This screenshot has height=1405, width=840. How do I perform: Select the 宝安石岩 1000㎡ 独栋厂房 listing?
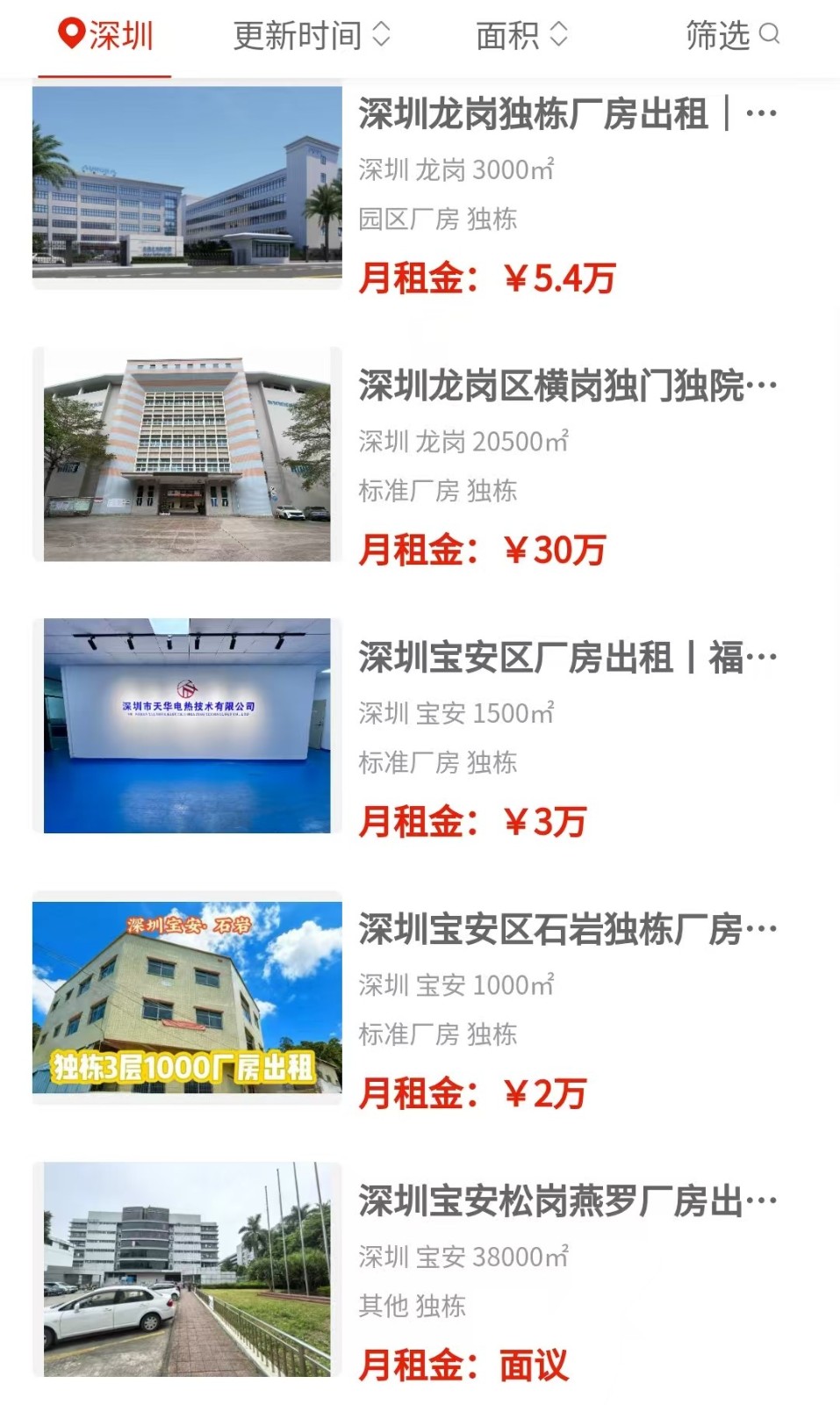pos(566,930)
